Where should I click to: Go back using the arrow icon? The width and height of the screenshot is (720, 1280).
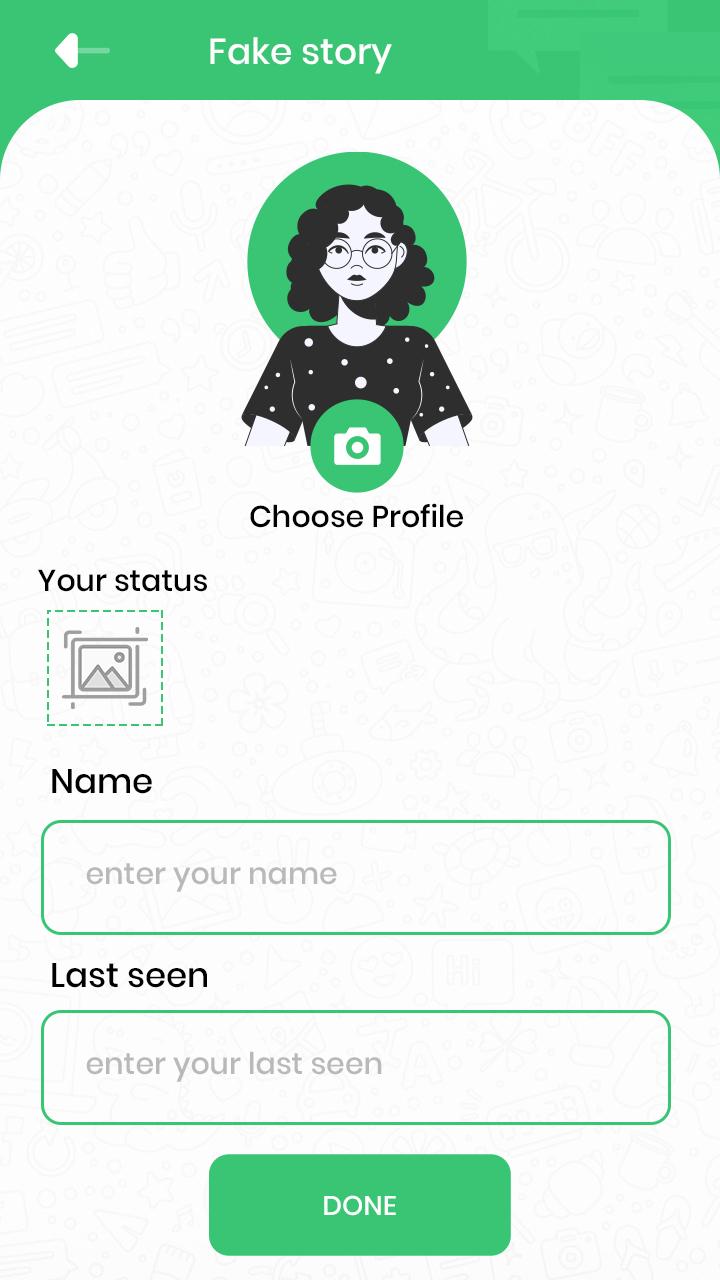80,51
